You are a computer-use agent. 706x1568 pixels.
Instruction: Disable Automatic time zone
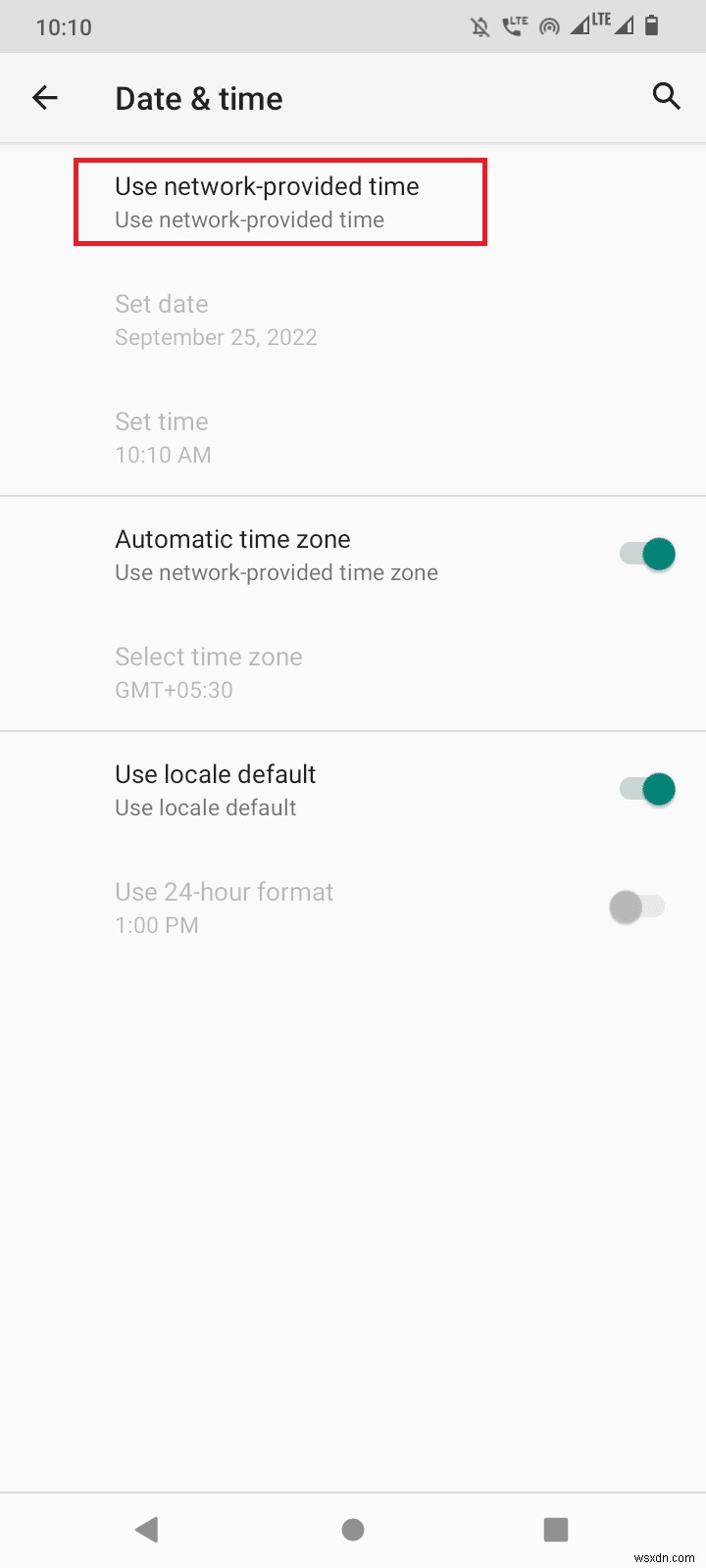(x=643, y=554)
